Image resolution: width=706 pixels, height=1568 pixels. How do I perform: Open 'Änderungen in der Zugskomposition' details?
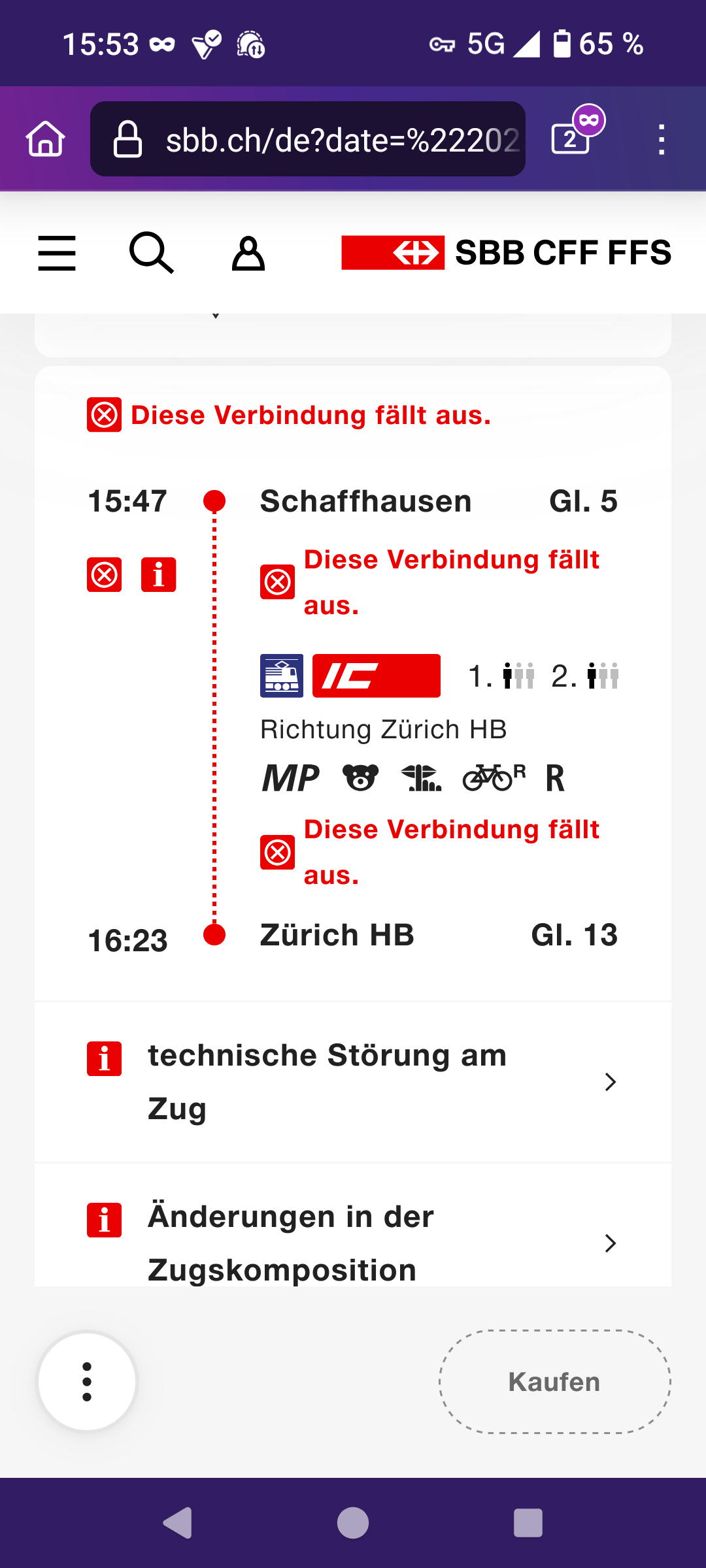[x=353, y=1226]
